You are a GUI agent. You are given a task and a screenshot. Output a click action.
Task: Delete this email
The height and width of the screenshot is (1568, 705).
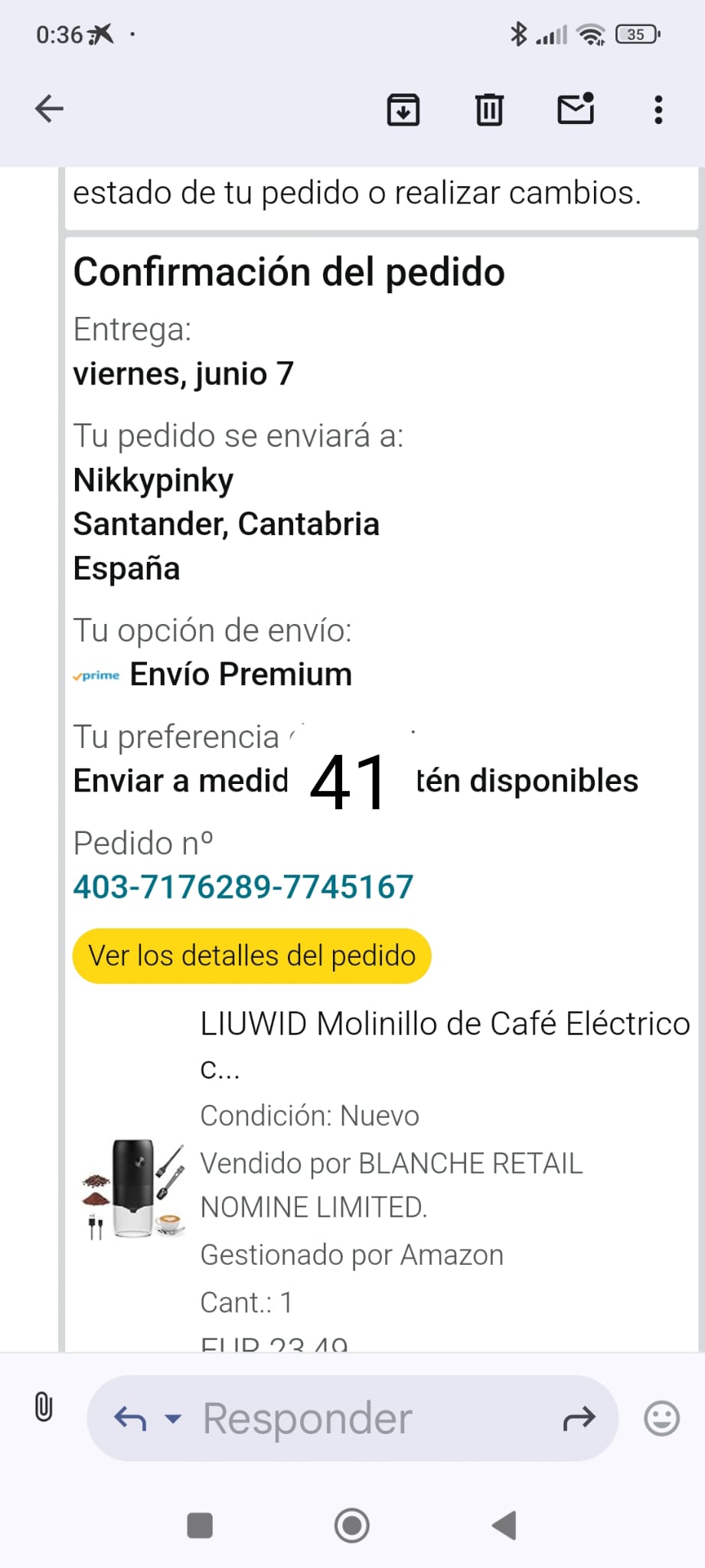coord(489,109)
